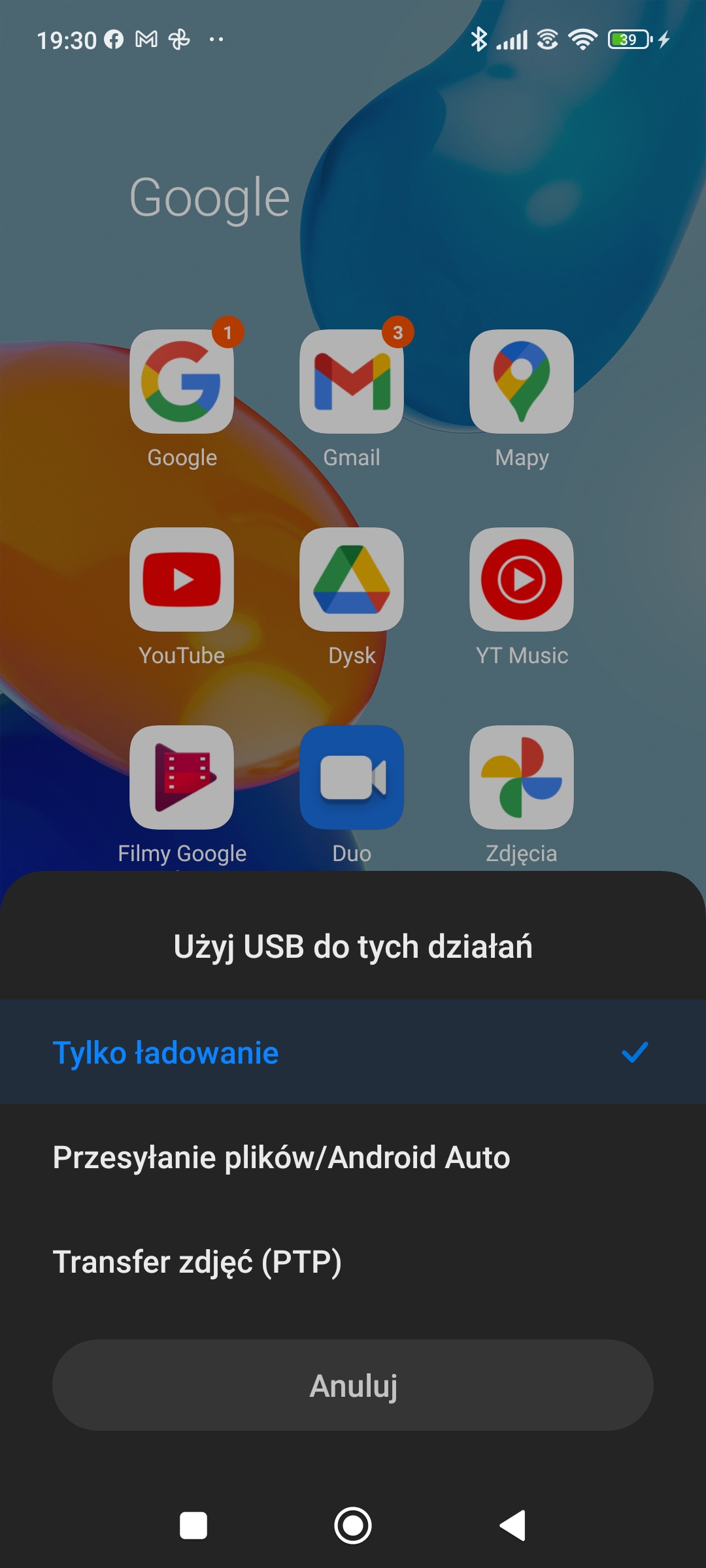Tap the Anuluj button
706x1568 pixels.
tap(353, 1385)
